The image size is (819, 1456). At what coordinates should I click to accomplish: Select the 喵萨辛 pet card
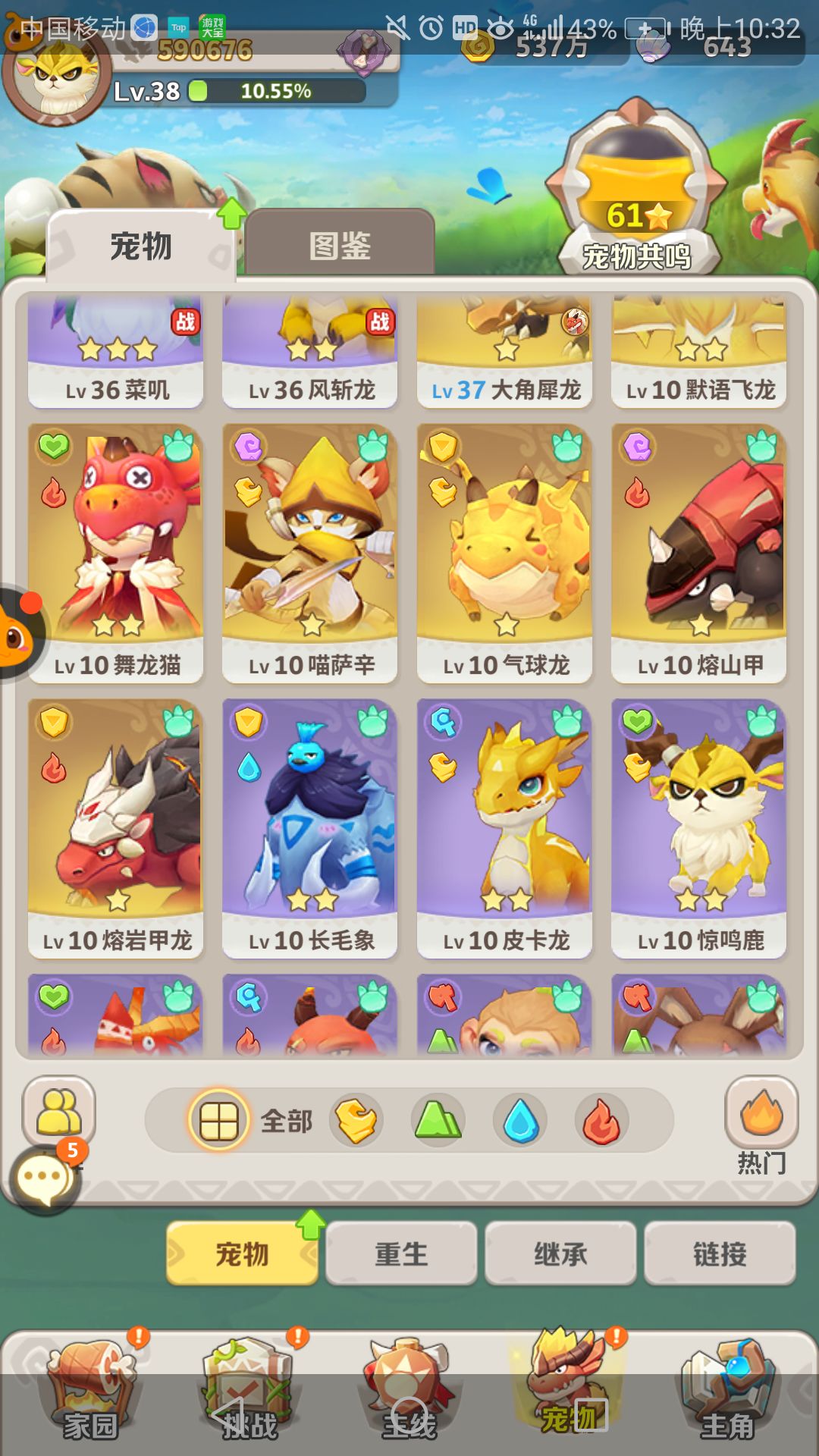point(310,554)
